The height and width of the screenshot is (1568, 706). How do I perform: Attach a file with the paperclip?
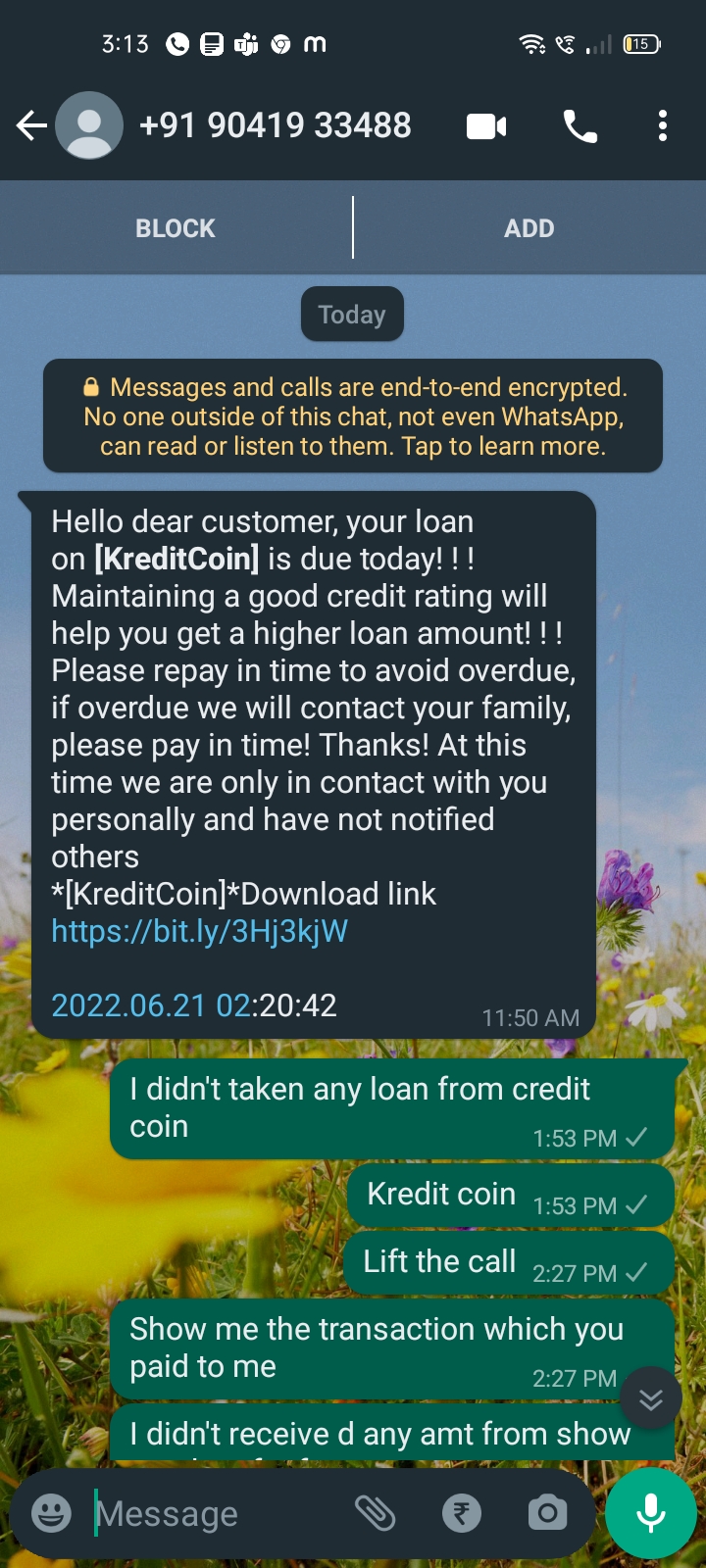click(x=375, y=1514)
